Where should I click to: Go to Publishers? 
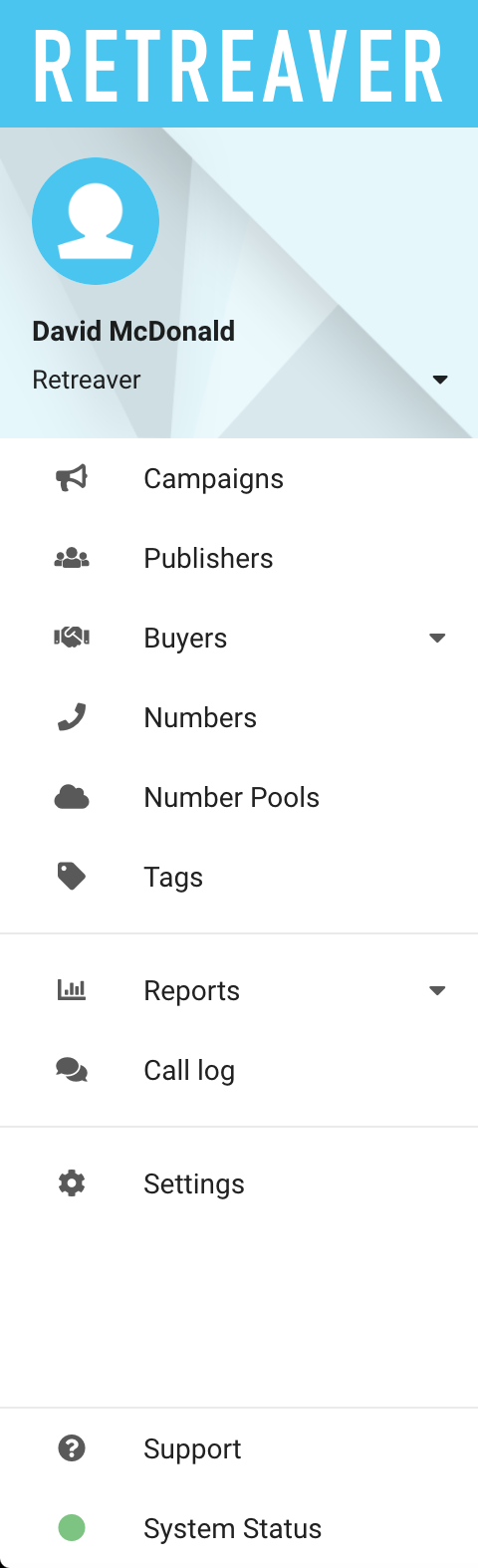239,559
